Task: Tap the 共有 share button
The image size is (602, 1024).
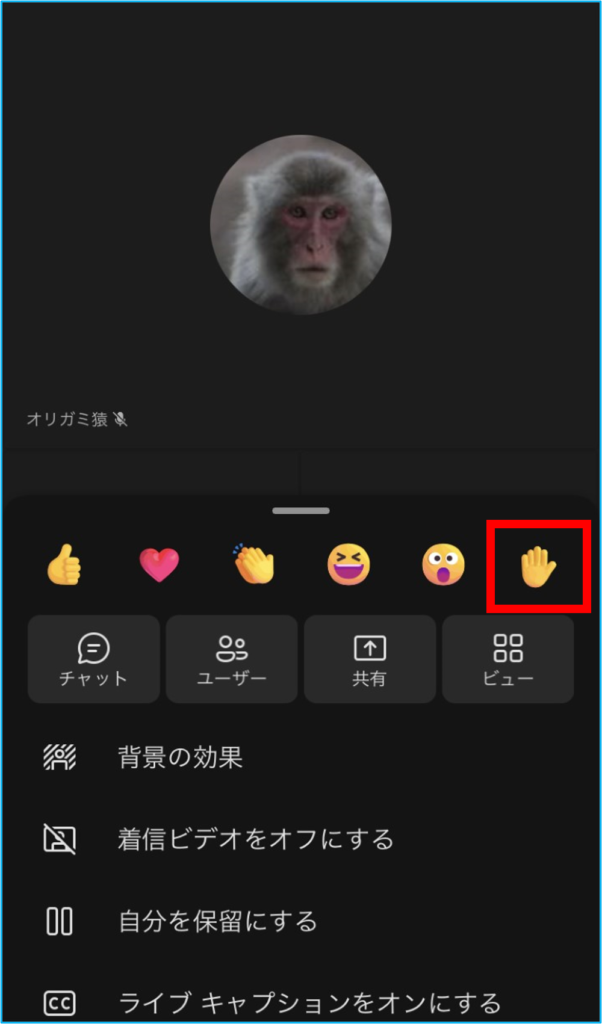Action: coord(369,659)
